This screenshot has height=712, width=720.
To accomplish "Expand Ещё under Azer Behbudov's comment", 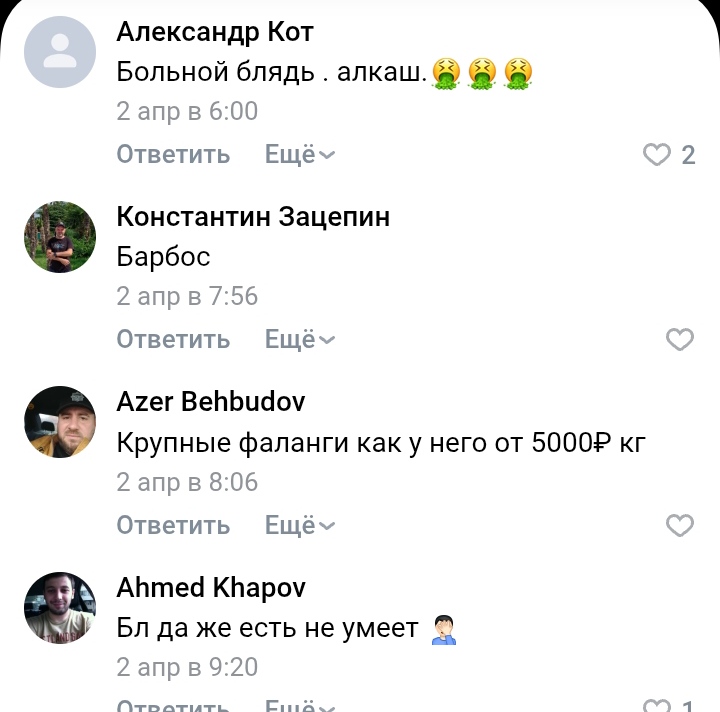I will click(x=300, y=525).
